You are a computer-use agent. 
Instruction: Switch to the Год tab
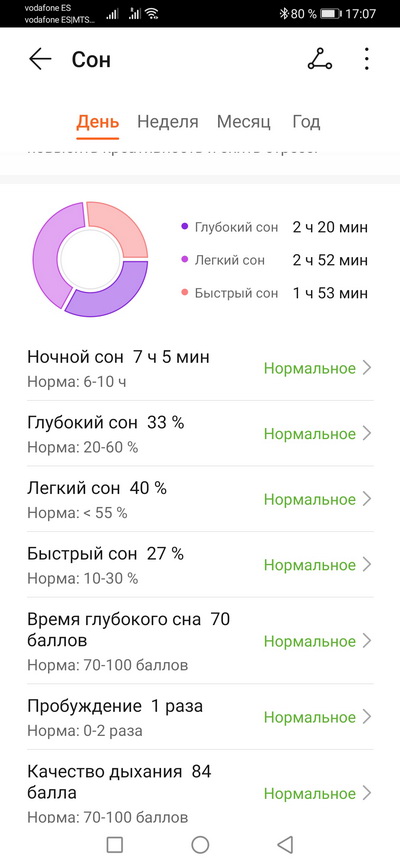pos(306,122)
